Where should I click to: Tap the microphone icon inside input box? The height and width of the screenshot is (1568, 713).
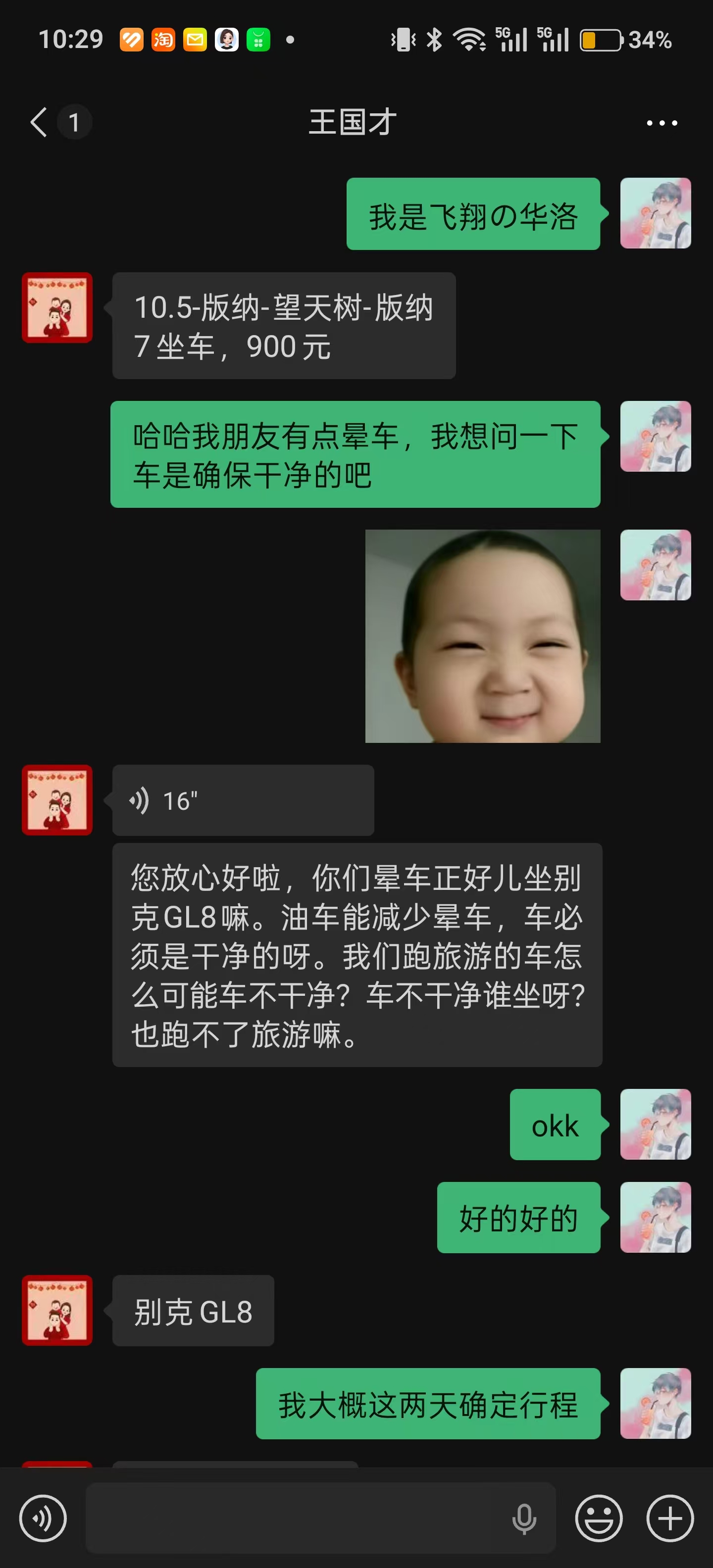(x=524, y=1519)
